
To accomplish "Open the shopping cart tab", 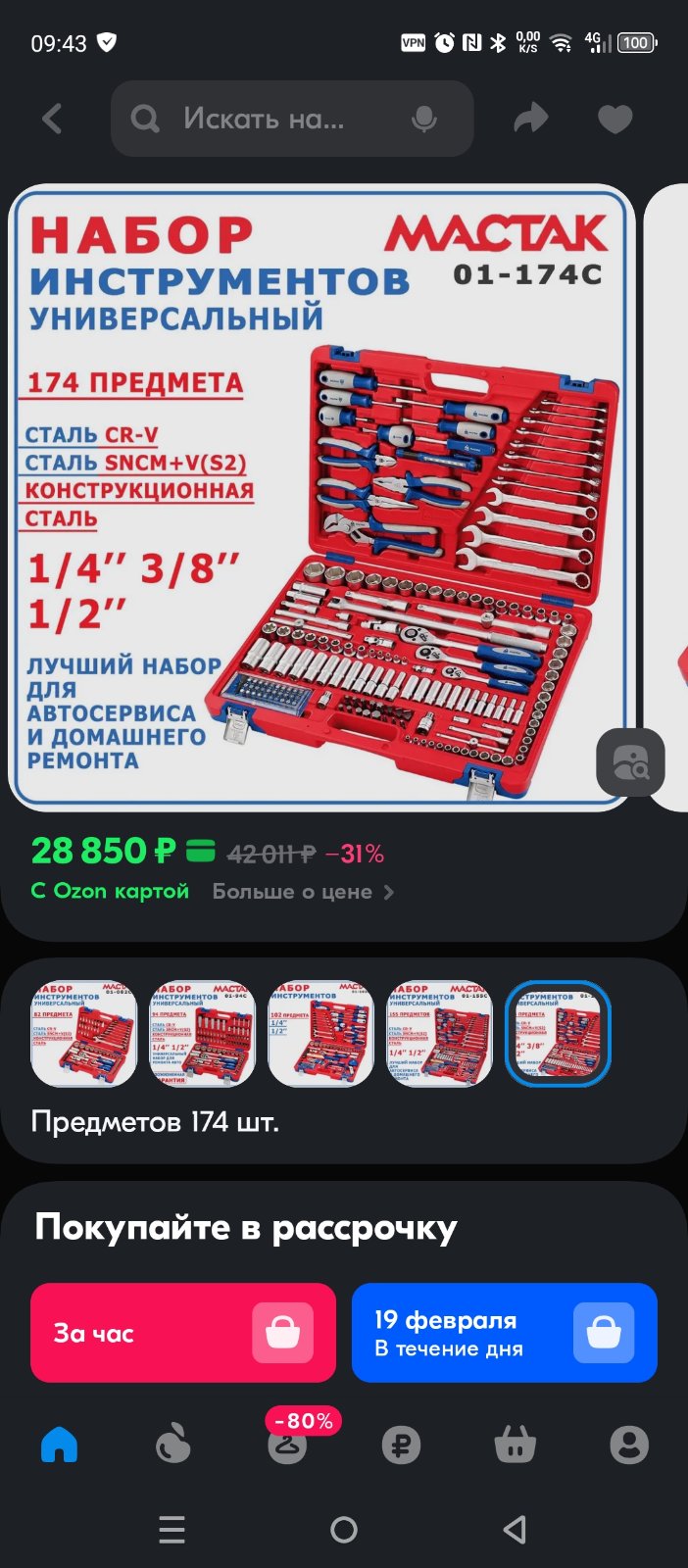I will point(516,1445).
